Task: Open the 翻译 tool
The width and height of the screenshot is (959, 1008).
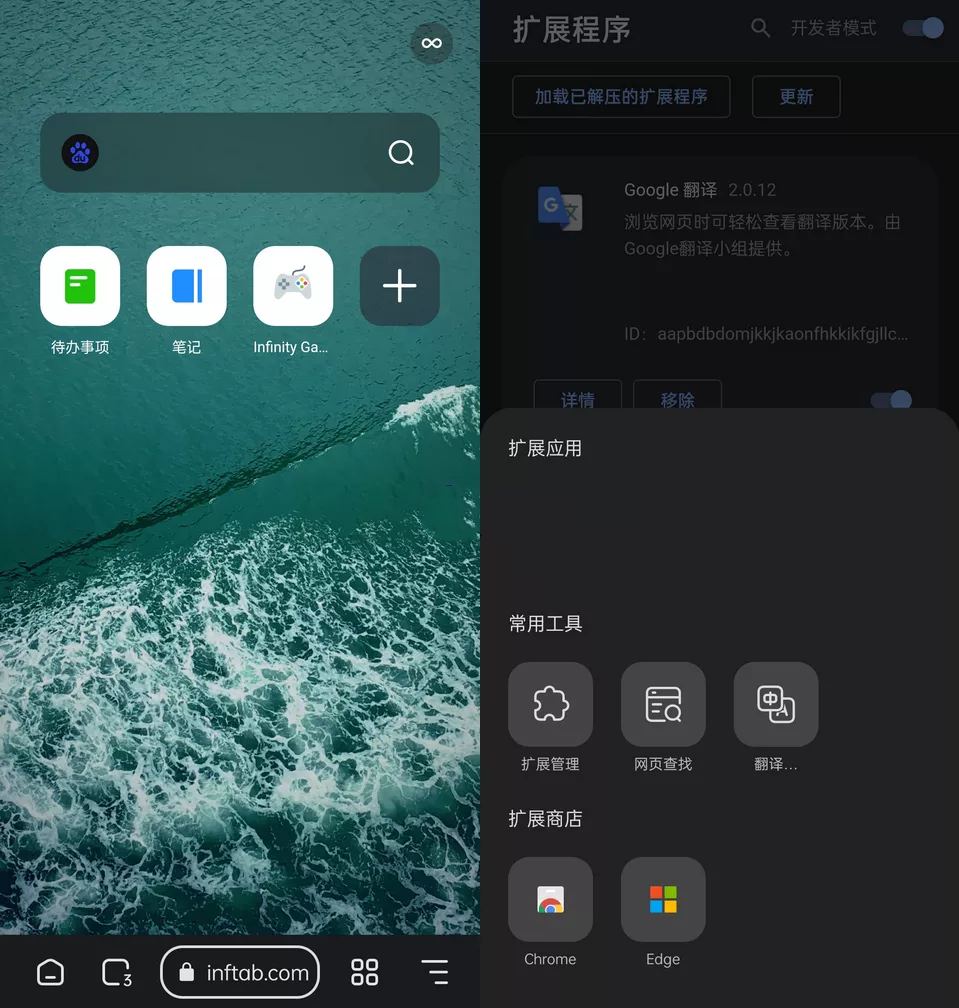Action: coord(776,704)
